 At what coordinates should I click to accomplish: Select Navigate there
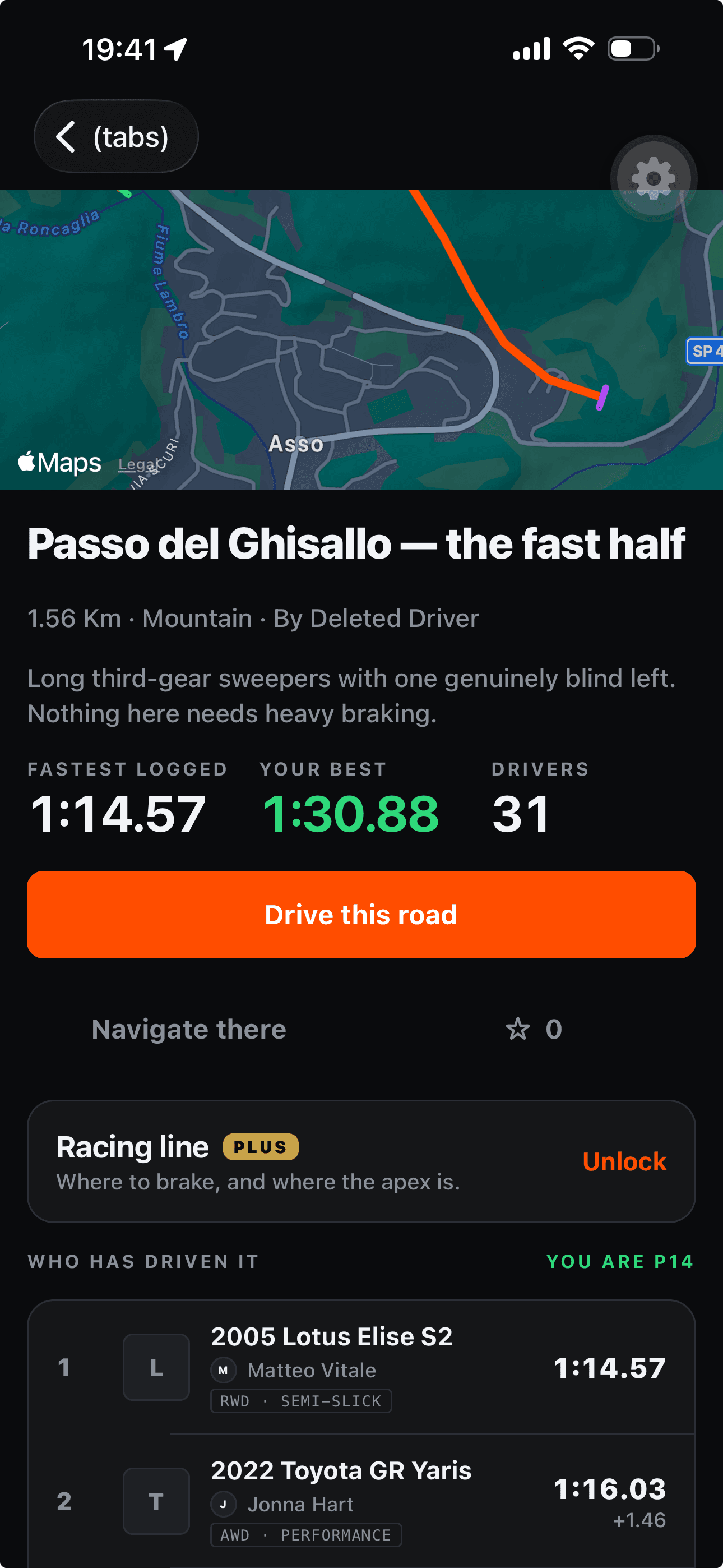(x=189, y=1029)
